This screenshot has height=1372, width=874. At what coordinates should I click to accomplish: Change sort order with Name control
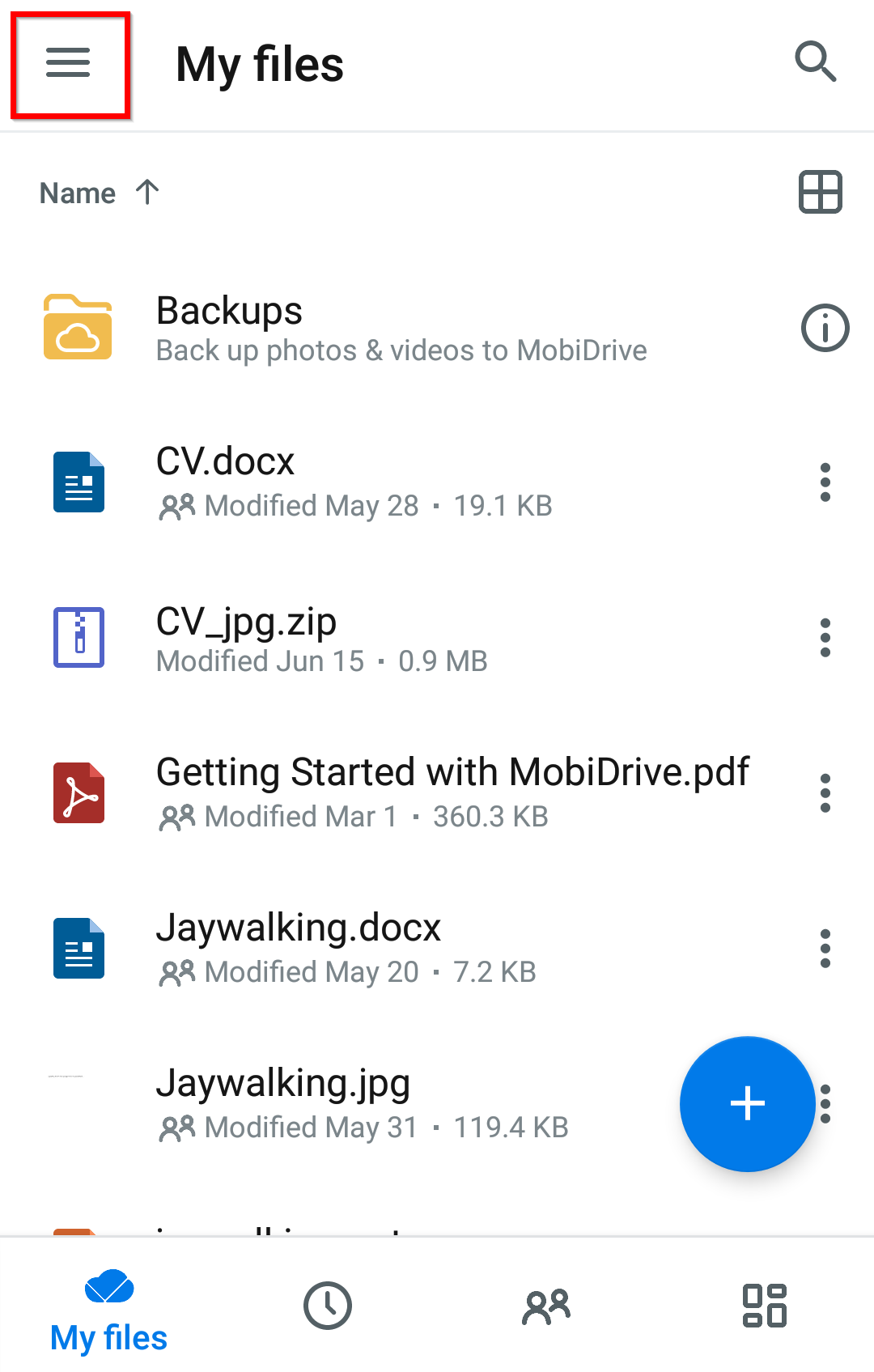tap(97, 193)
